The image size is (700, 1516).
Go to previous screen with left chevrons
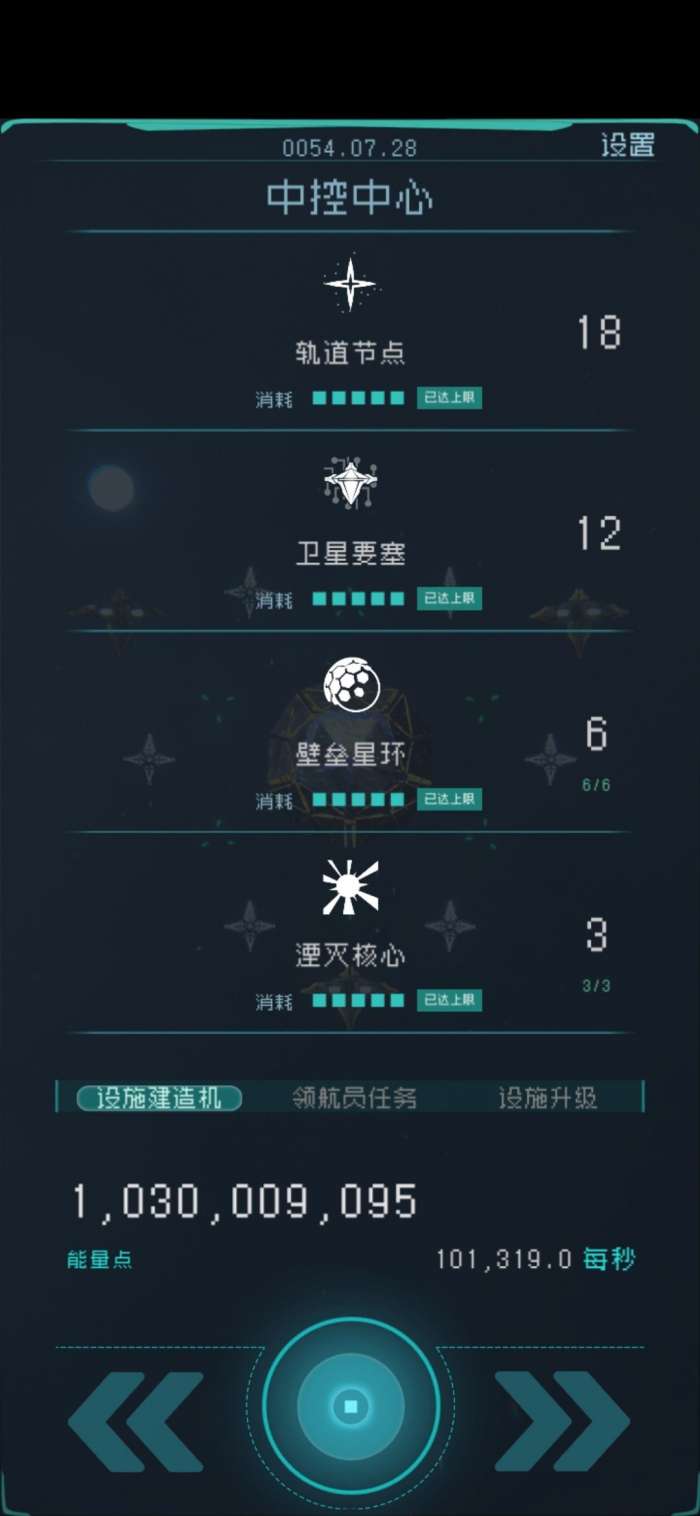coord(135,1421)
